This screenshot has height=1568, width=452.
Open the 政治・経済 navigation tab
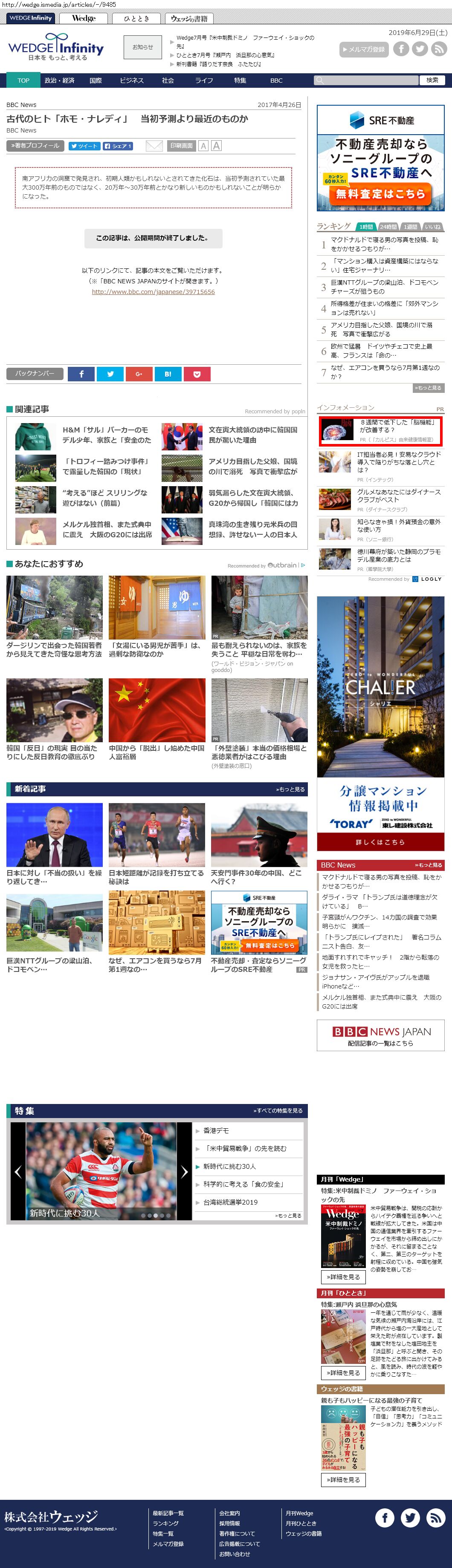pos(59,81)
